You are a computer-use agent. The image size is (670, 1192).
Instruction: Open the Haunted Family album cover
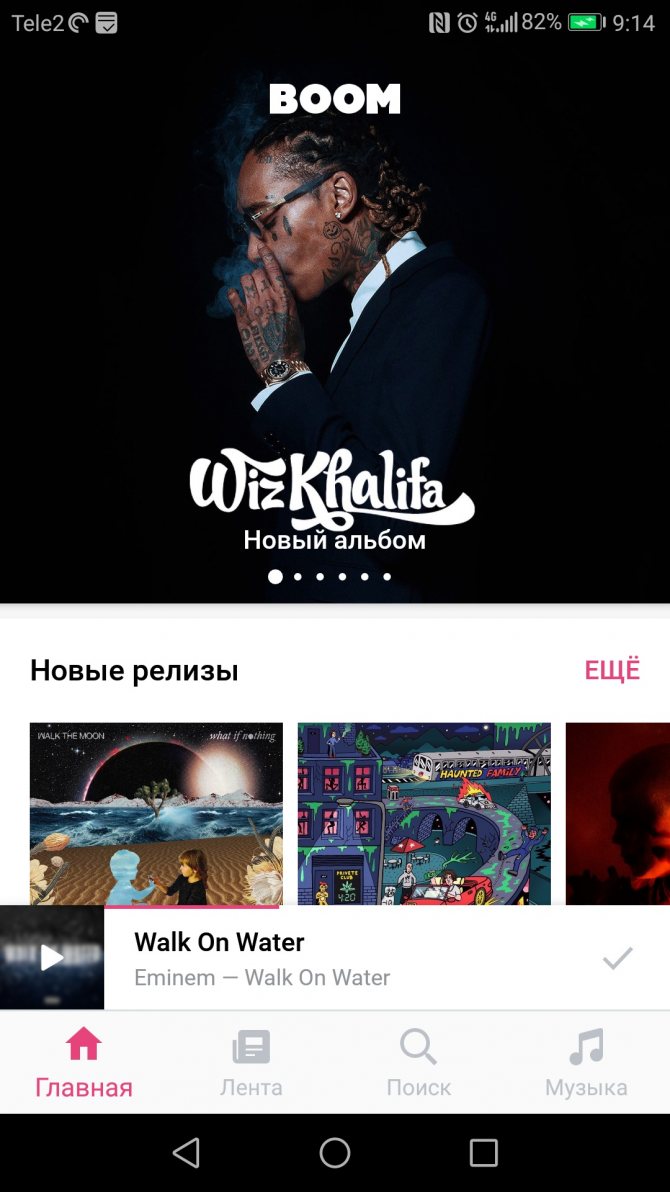tap(424, 813)
